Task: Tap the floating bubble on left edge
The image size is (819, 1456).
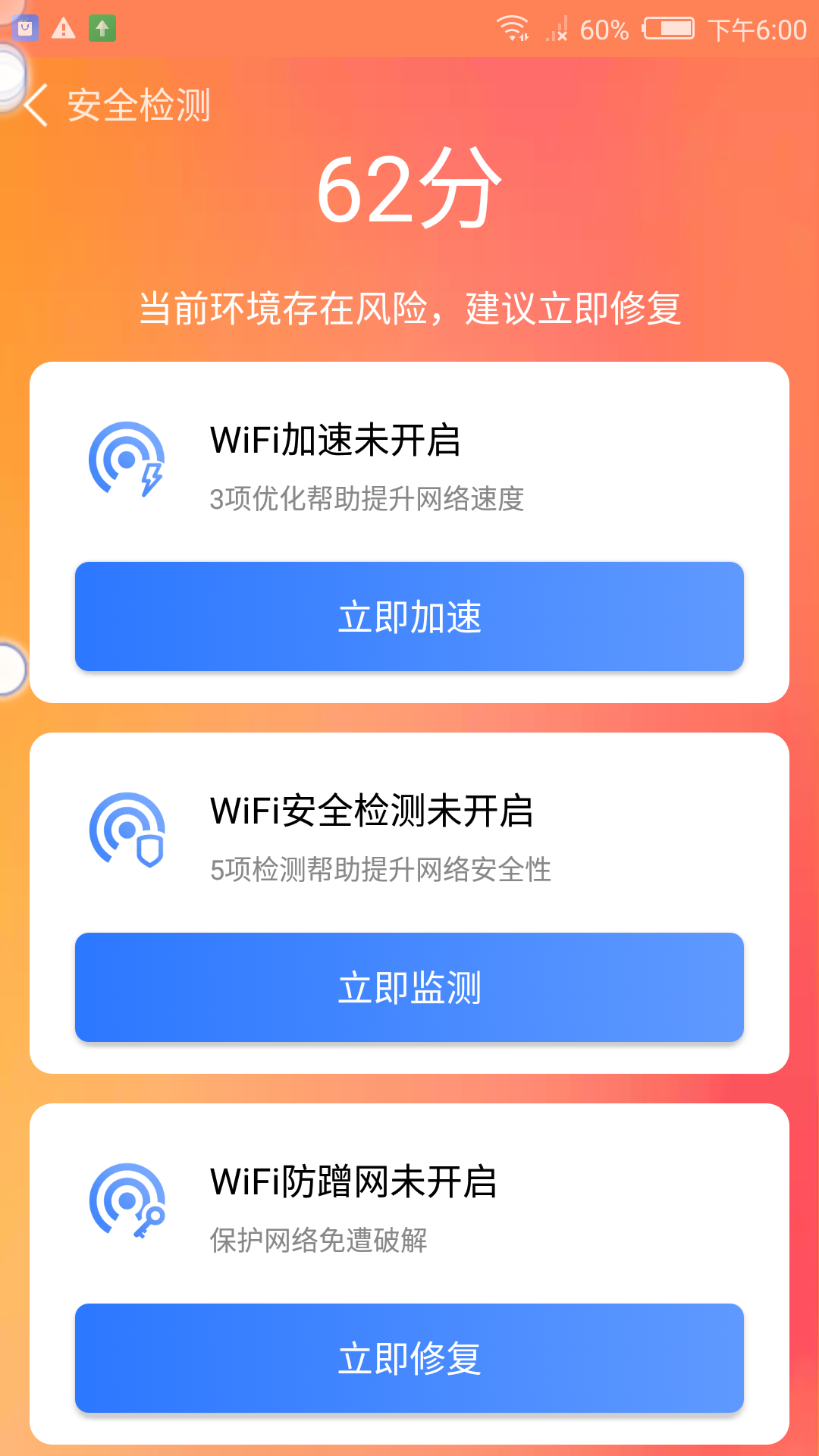Action: pos(9,667)
